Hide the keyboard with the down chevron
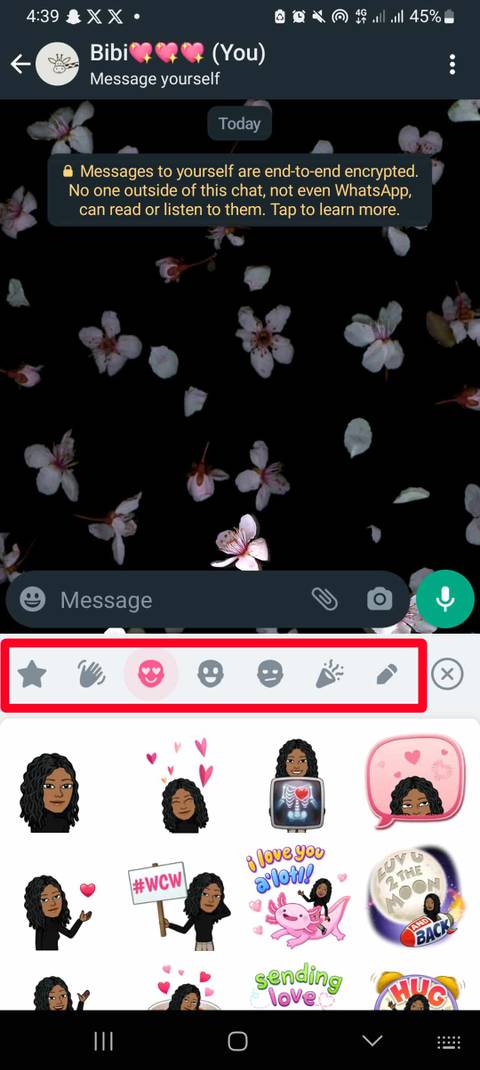The height and width of the screenshot is (1070, 480). click(372, 1040)
